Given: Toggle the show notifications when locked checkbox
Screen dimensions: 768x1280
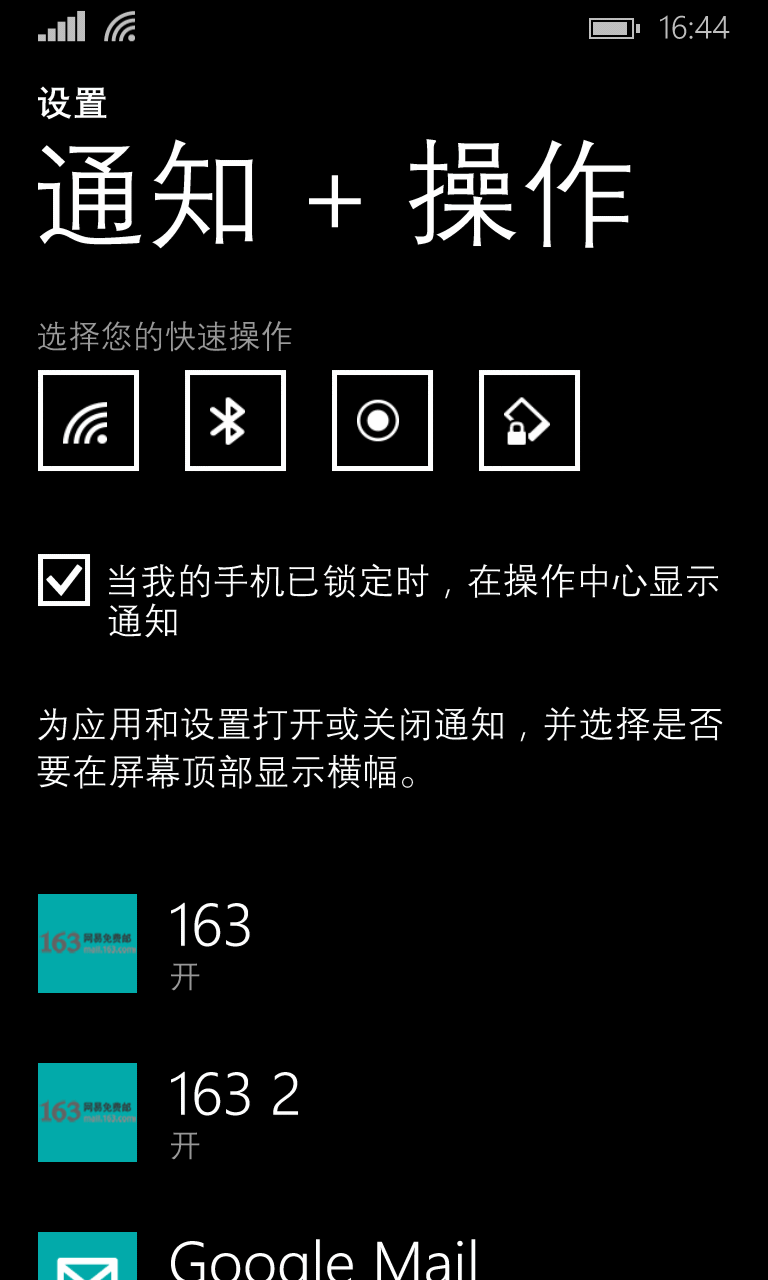Looking at the screenshot, I should pyautogui.click(x=64, y=580).
